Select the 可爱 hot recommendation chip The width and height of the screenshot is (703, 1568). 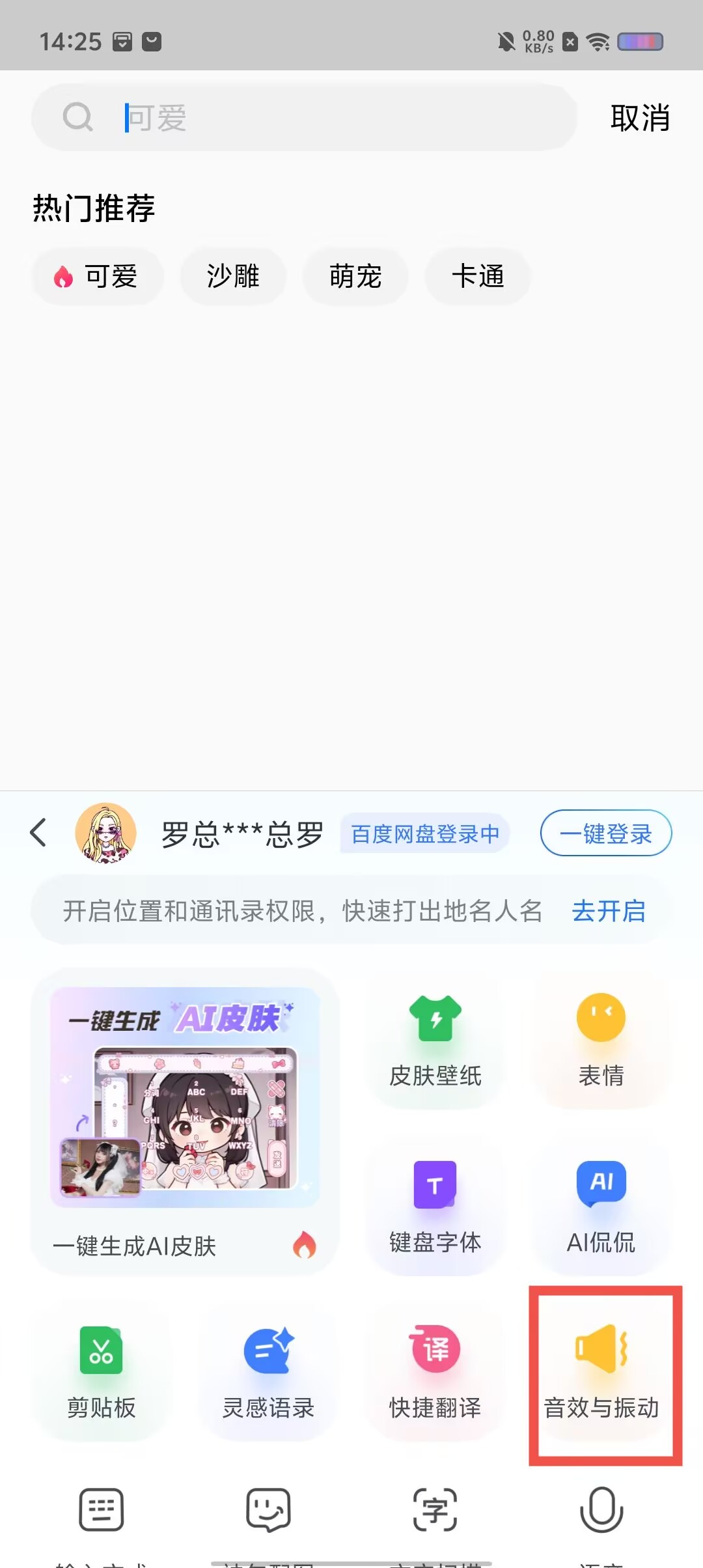coord(98,277)
